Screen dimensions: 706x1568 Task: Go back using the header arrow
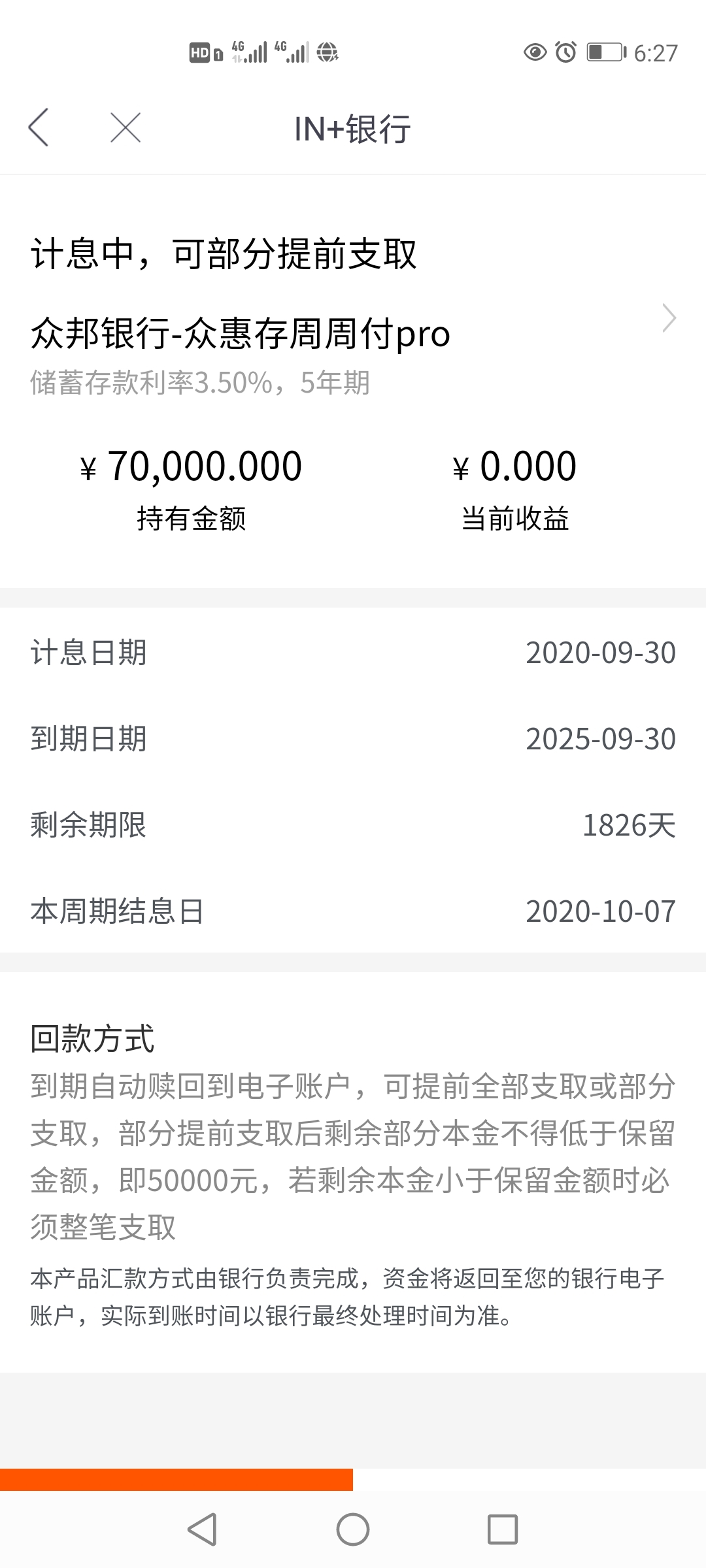click(39, 127)
